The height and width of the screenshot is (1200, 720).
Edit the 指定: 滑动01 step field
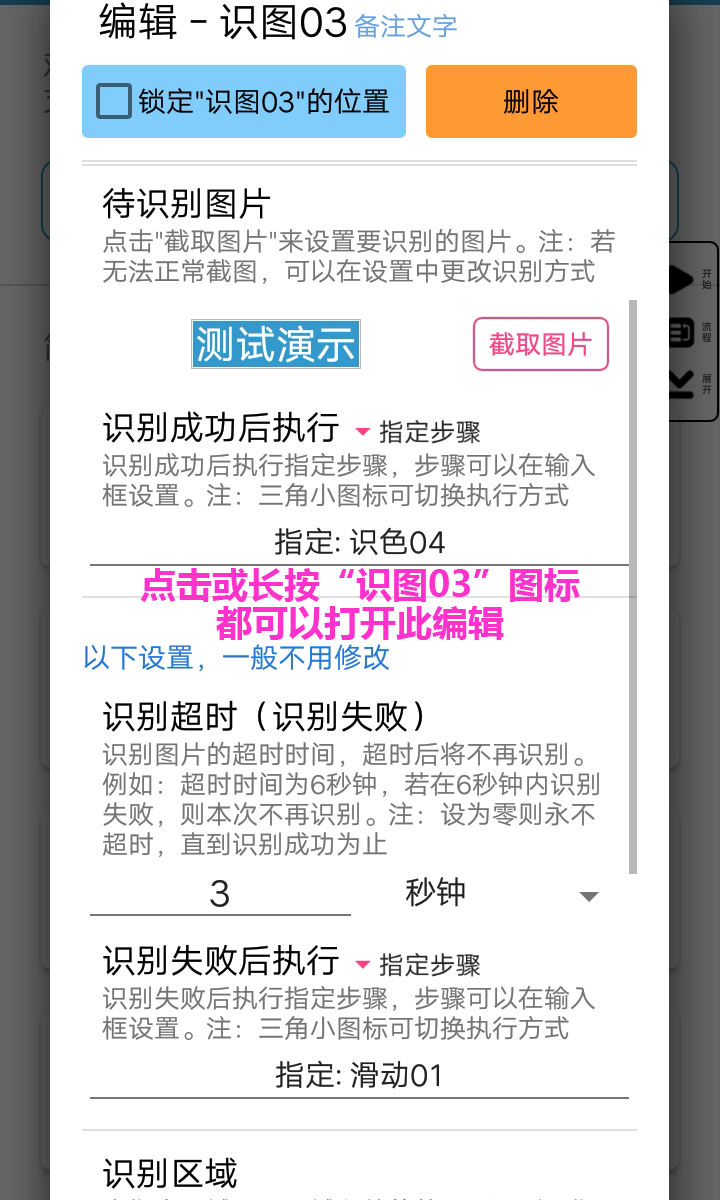359,1076
